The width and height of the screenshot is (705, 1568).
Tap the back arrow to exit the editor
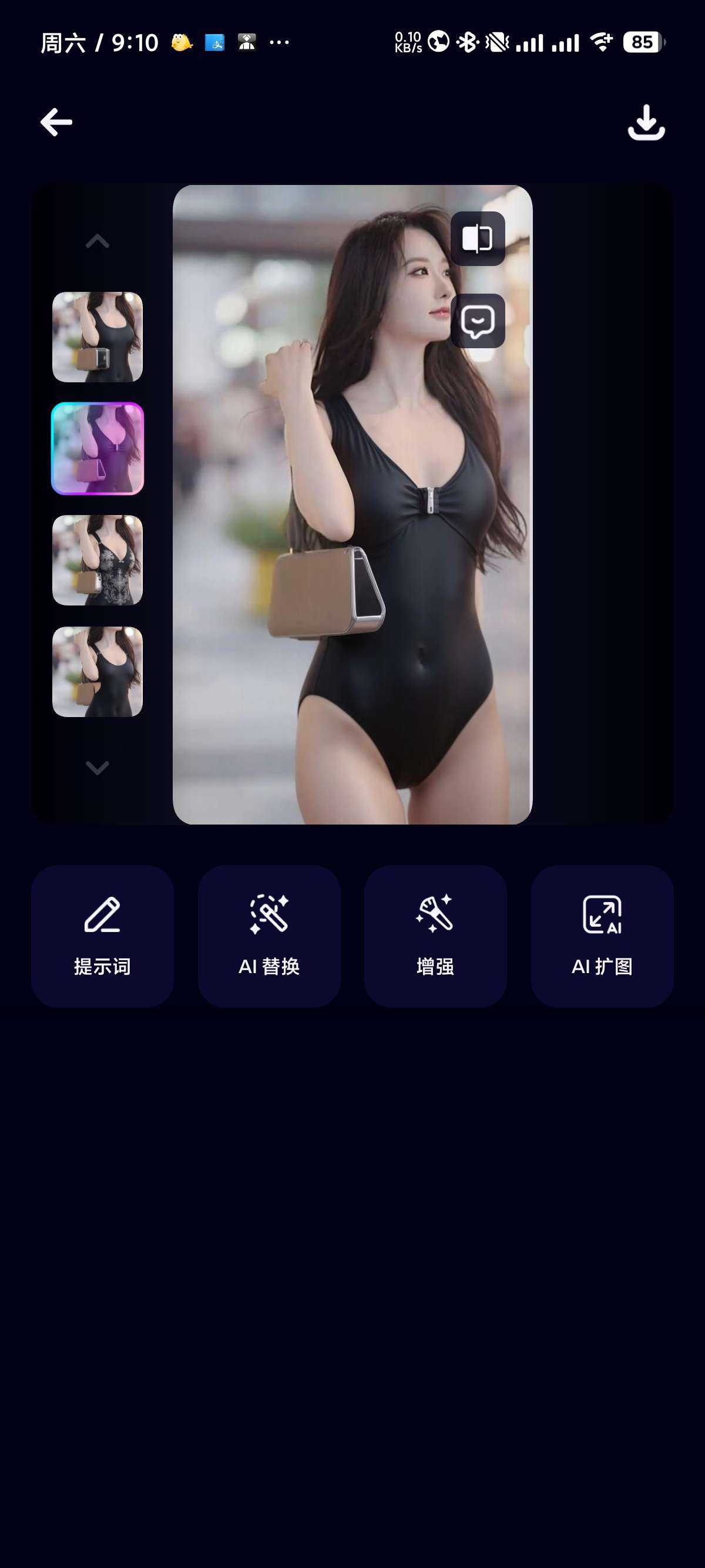click(x=56, y=122)
